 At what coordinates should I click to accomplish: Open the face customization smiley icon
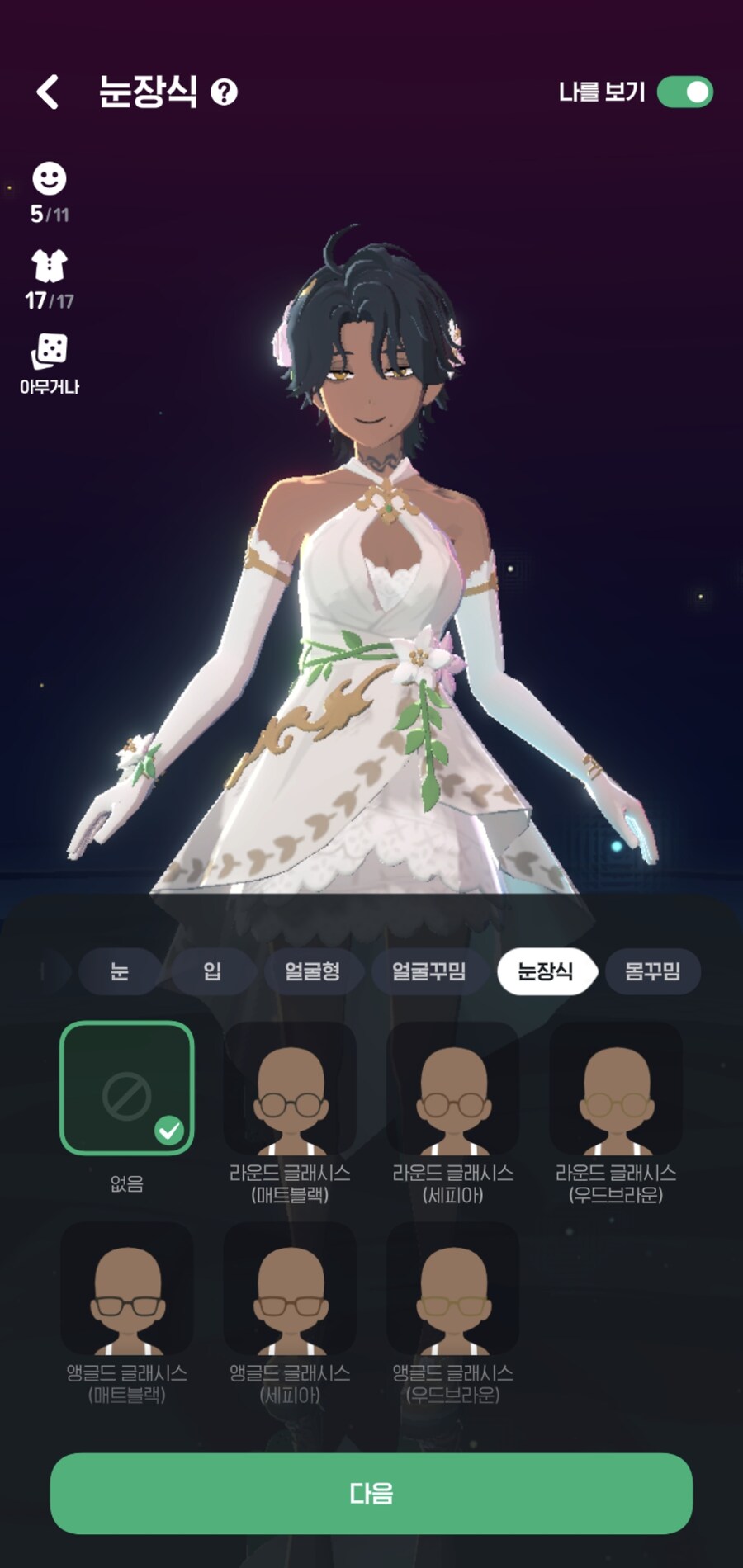tap(50, 179)
